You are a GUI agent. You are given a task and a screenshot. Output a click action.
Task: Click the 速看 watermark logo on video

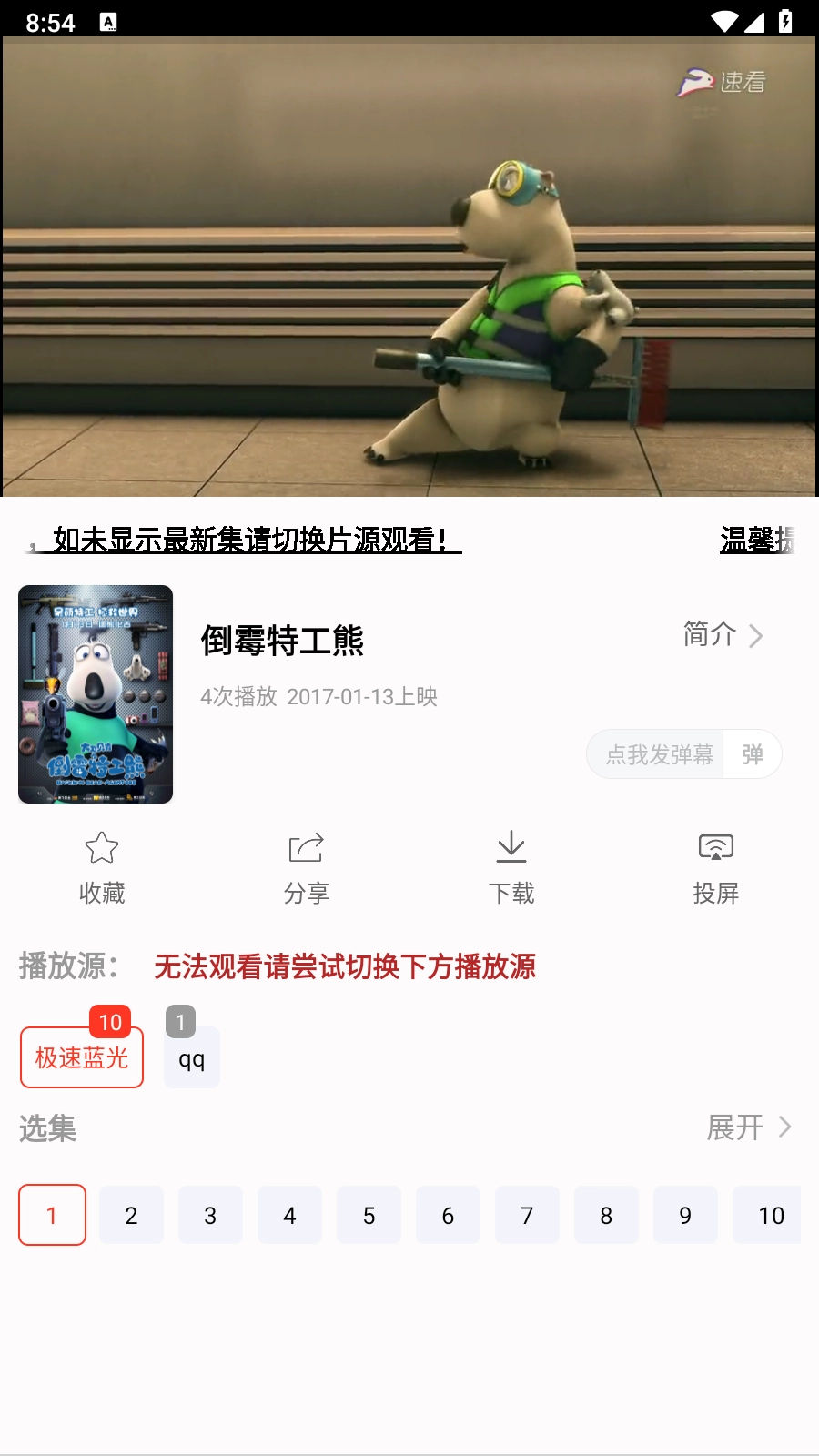[720, 84]
